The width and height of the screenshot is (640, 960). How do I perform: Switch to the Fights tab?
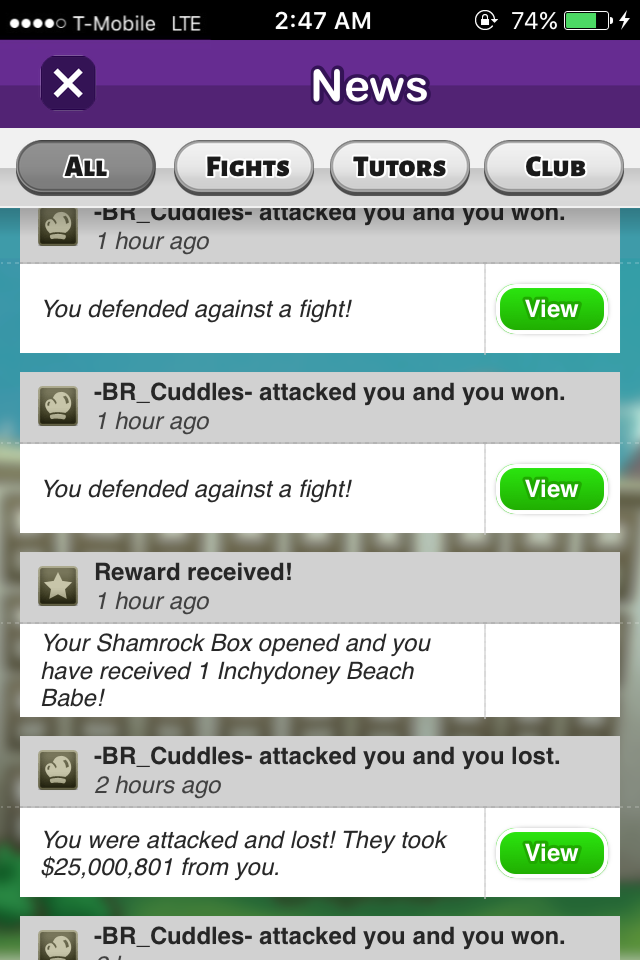click(x=244, y=167)
